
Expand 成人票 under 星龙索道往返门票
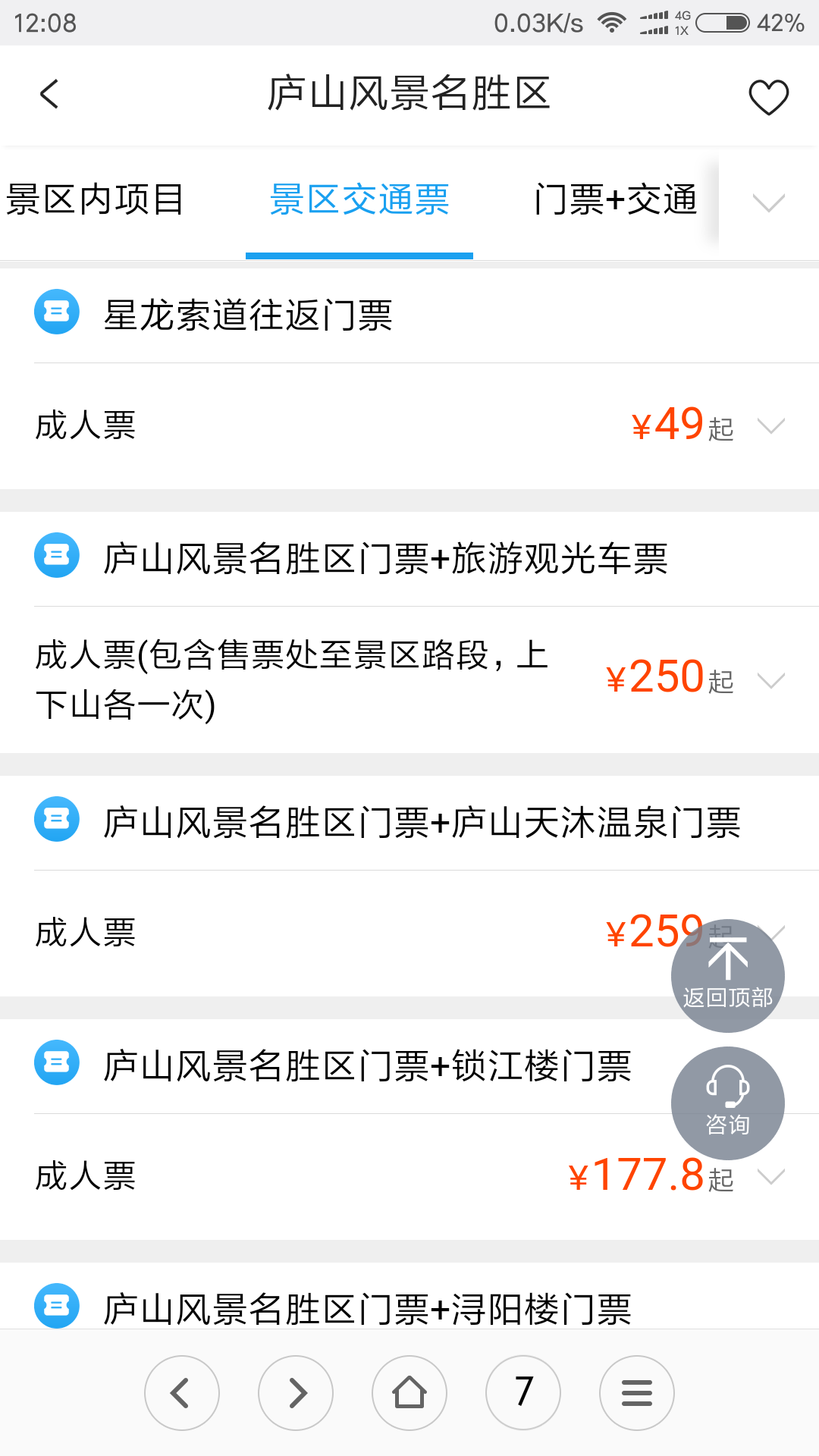(409, 425)
